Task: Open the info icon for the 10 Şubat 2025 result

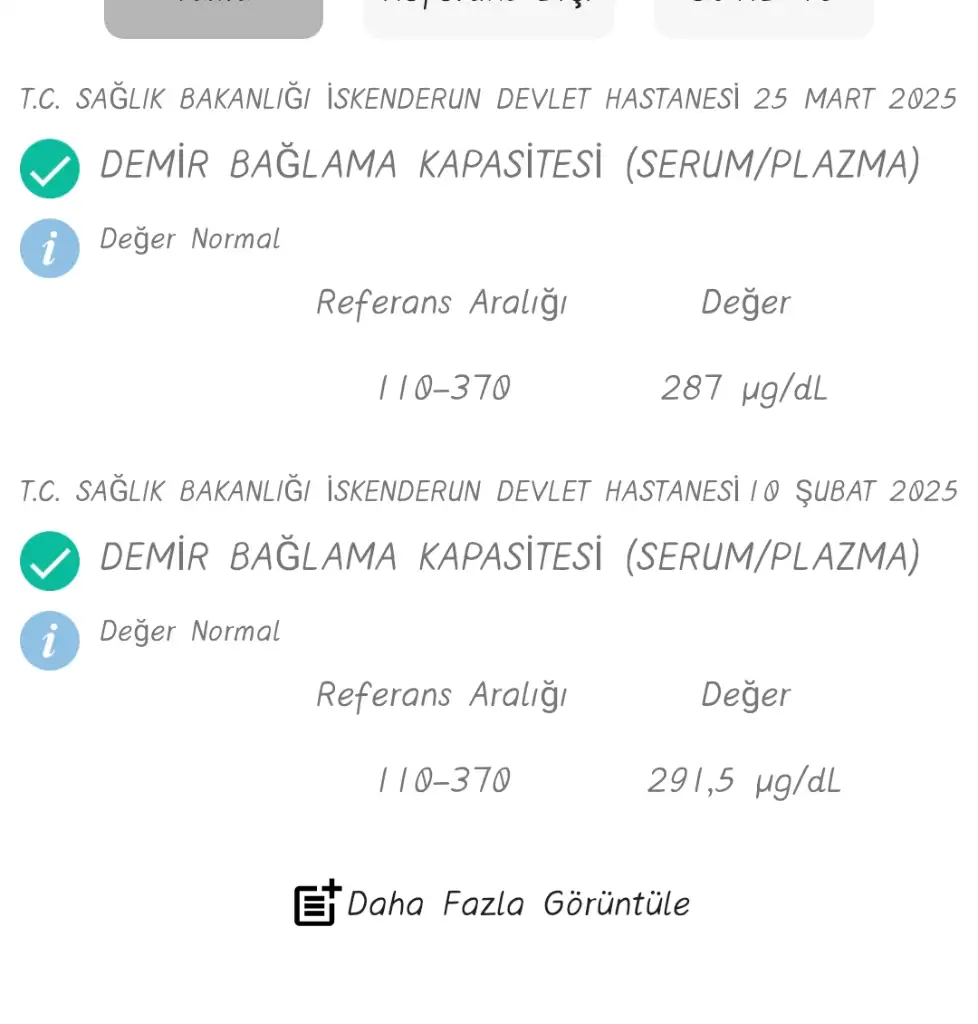Action: [49, 640]
